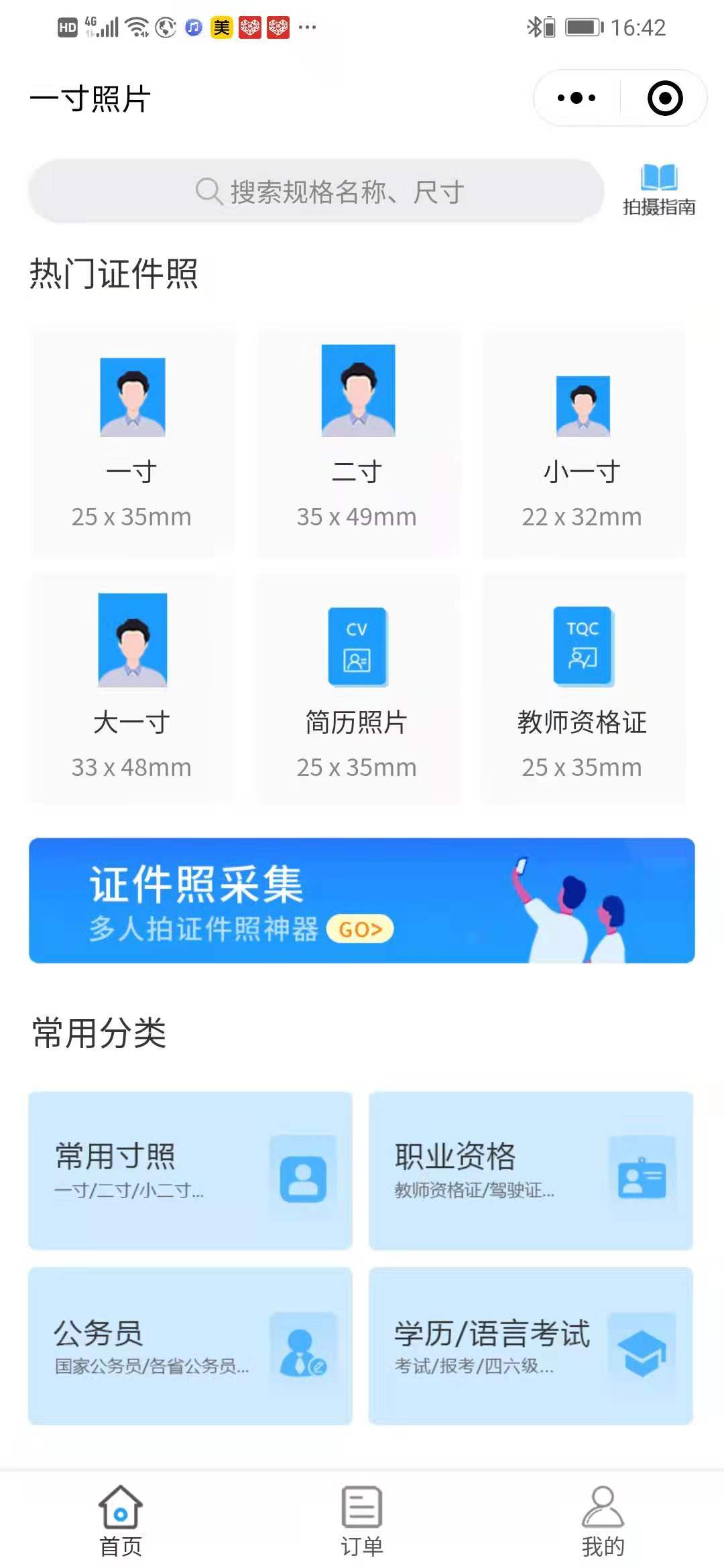
Task: Open the 学历/语言考试 category
Action: [x=530, y=1346]
